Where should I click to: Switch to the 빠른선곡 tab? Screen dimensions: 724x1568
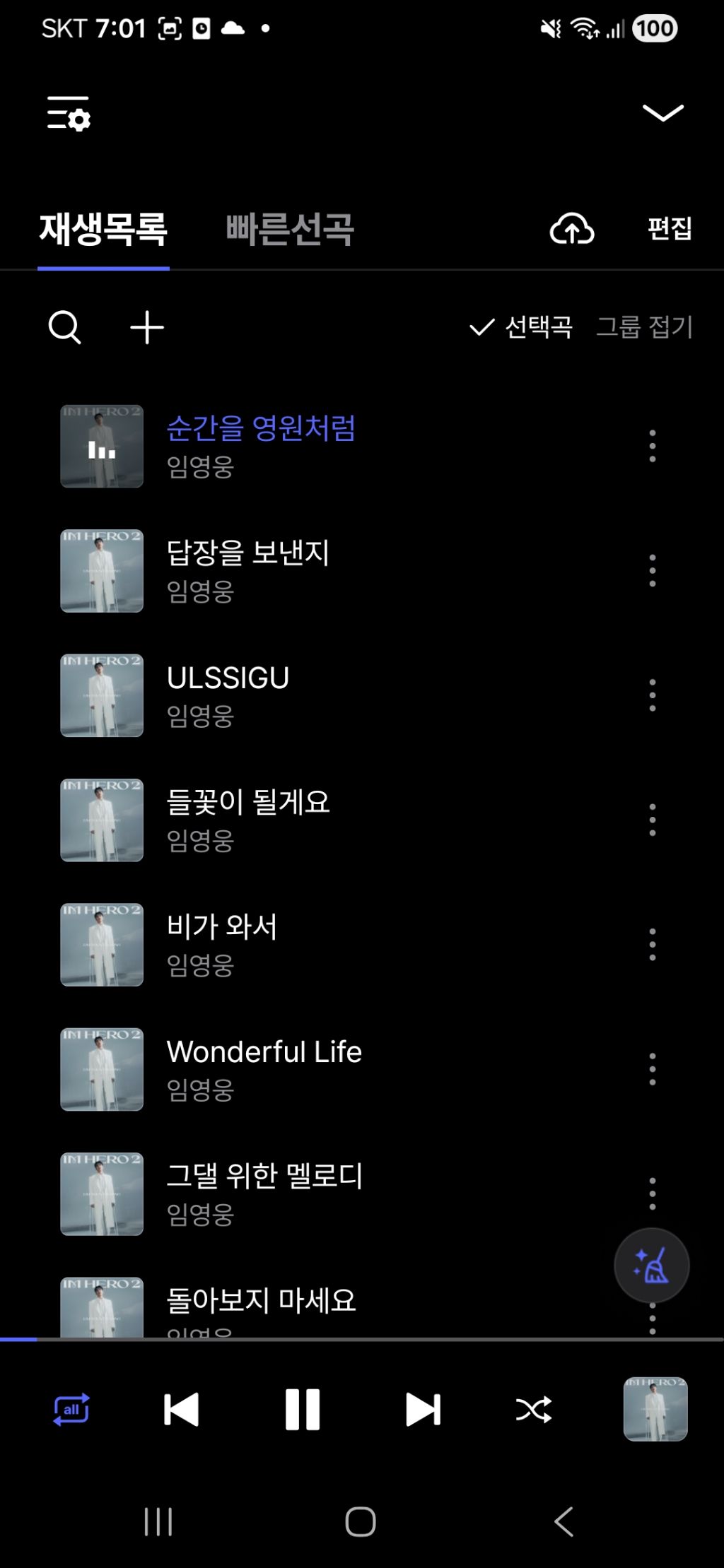coord(289,229)
